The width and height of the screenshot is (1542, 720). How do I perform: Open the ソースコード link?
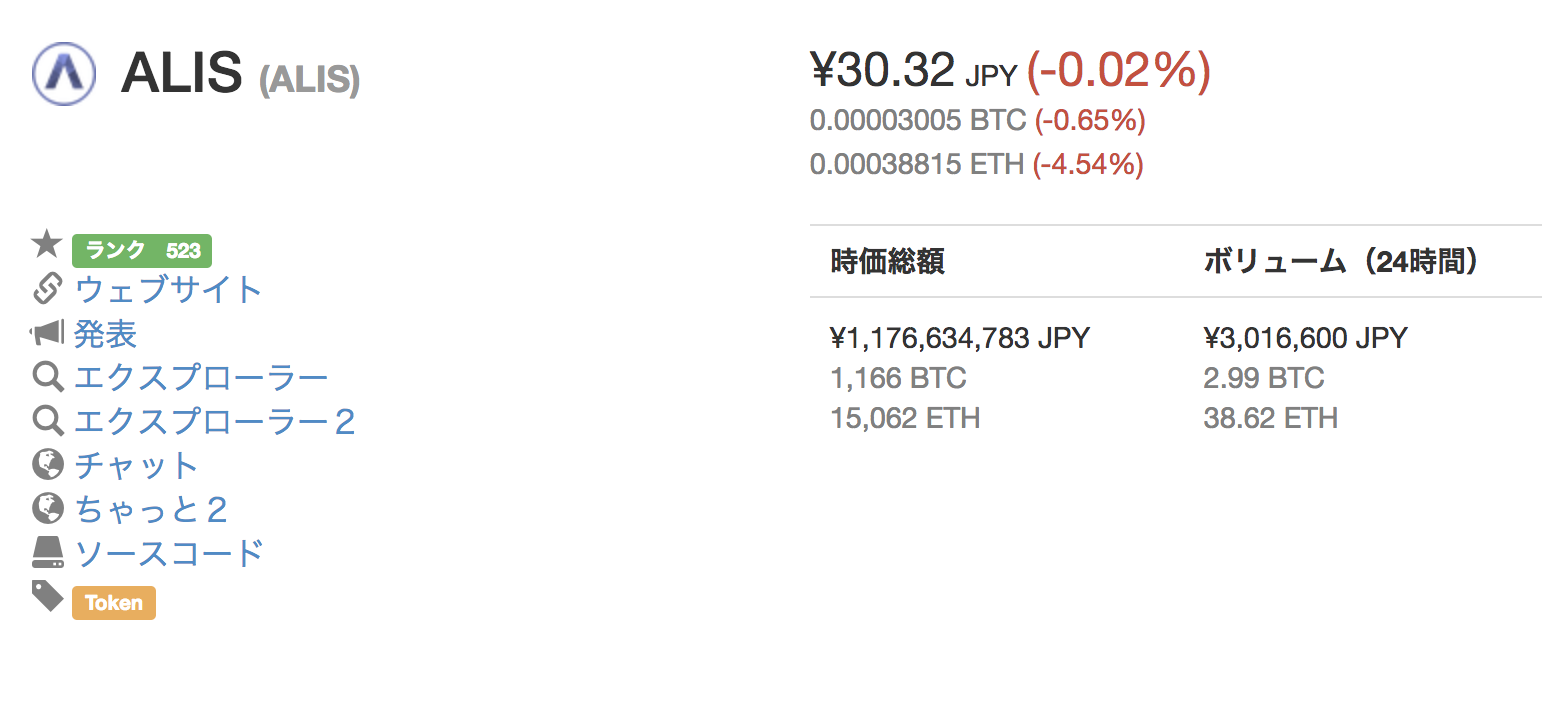click(x=169, y=553)
